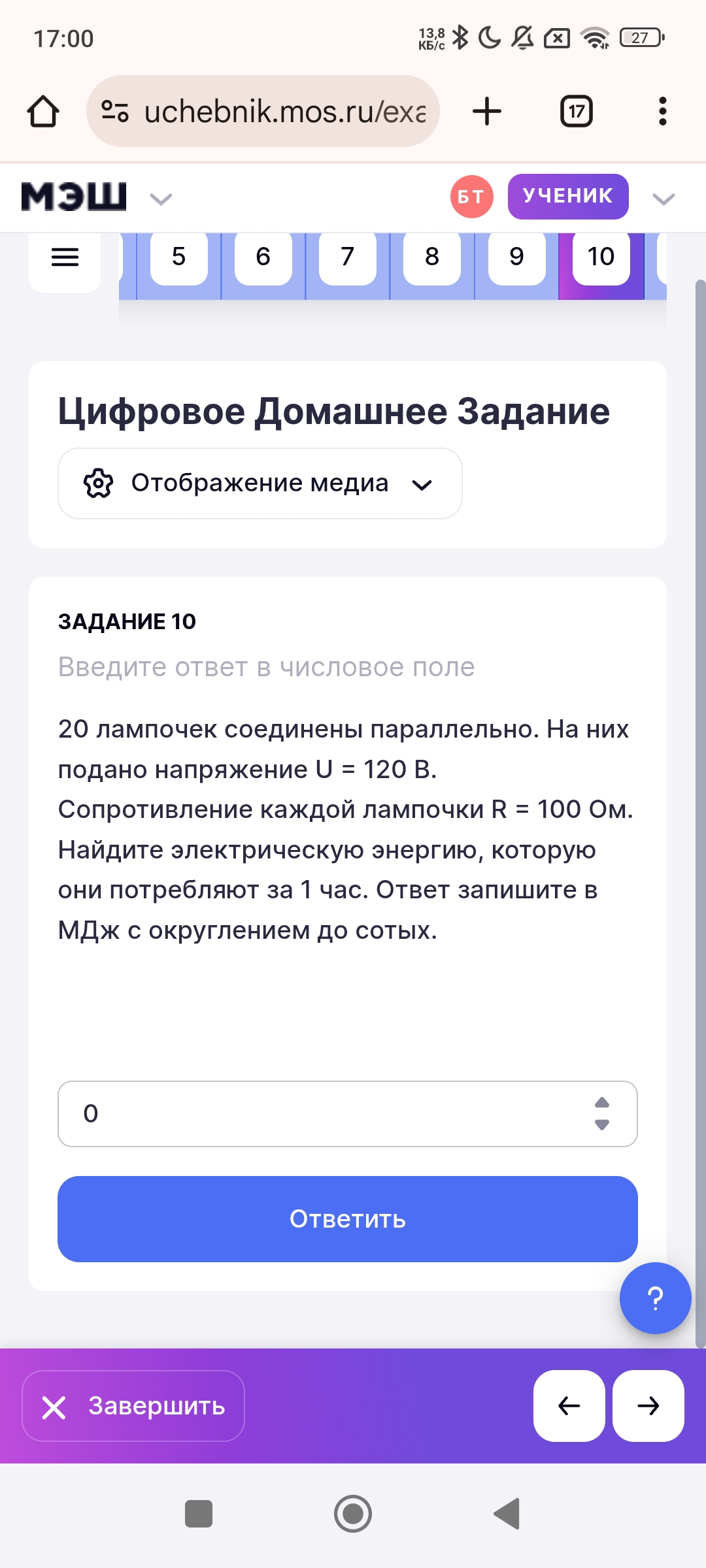Submit answer with Ответить button
Screen dimensions: 706x1568
(x=347, y=1219)
